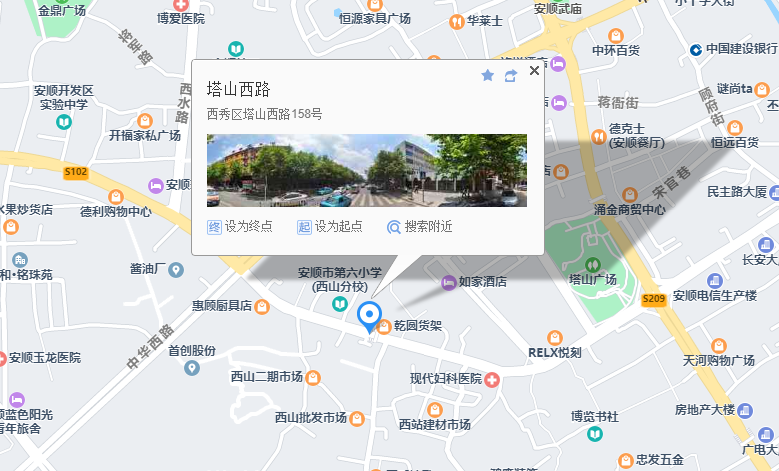The width and height of the screenshot is (779, 471).
Task: Open the street view photo of 塔山西路
Action: (x=366, y=170)
